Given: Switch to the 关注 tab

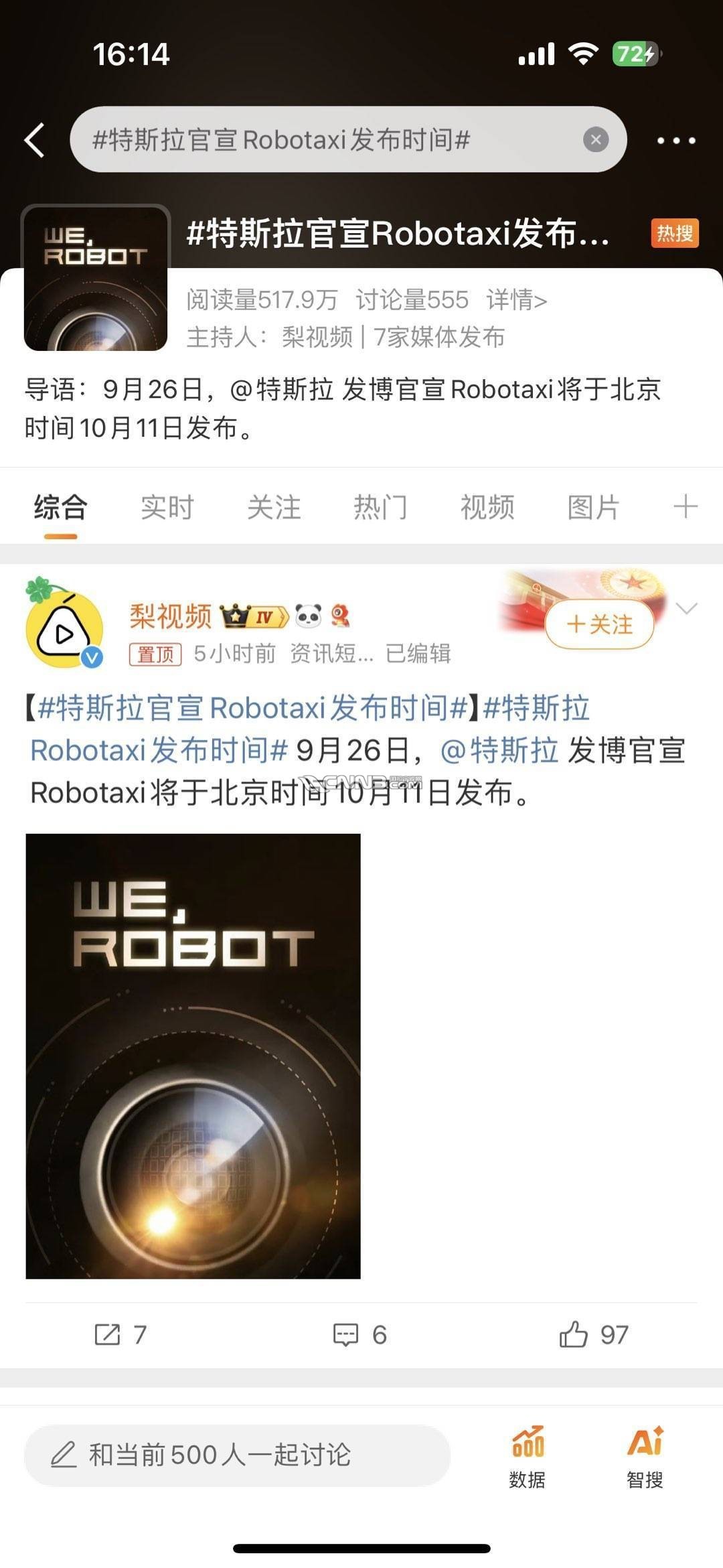Looking at the screenshot, I should 274,507.
